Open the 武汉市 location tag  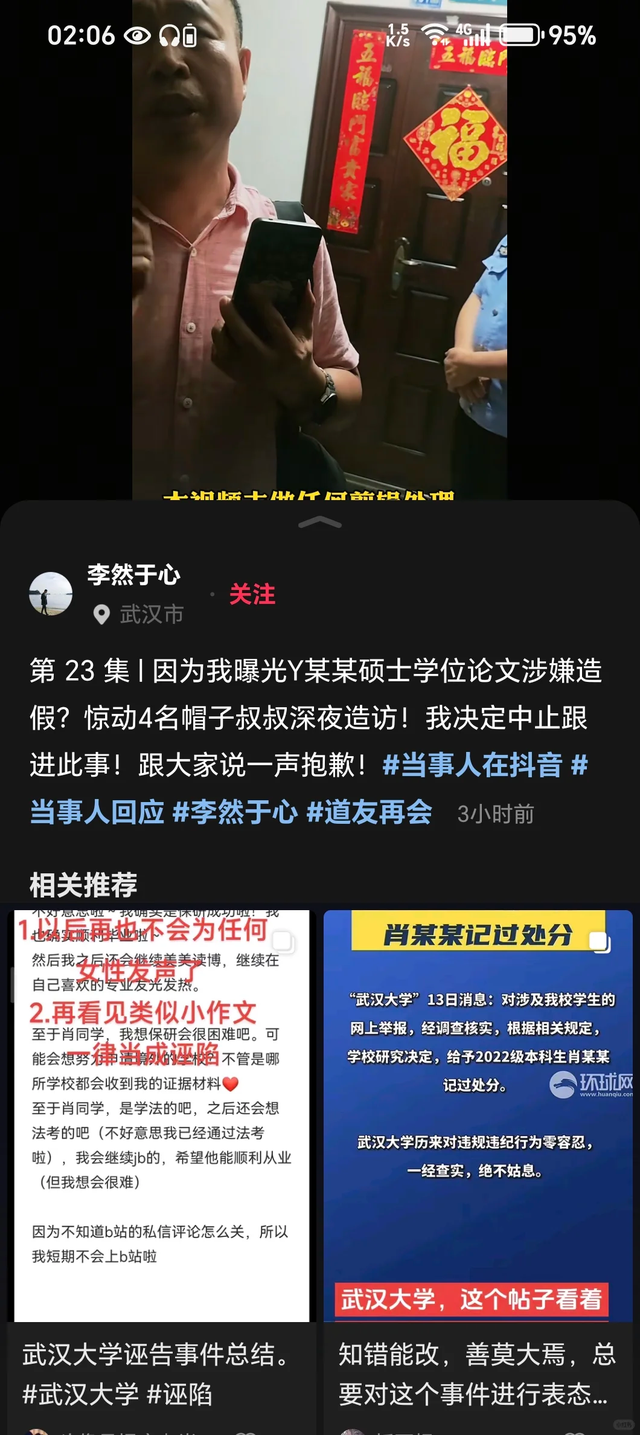[141, 614]
